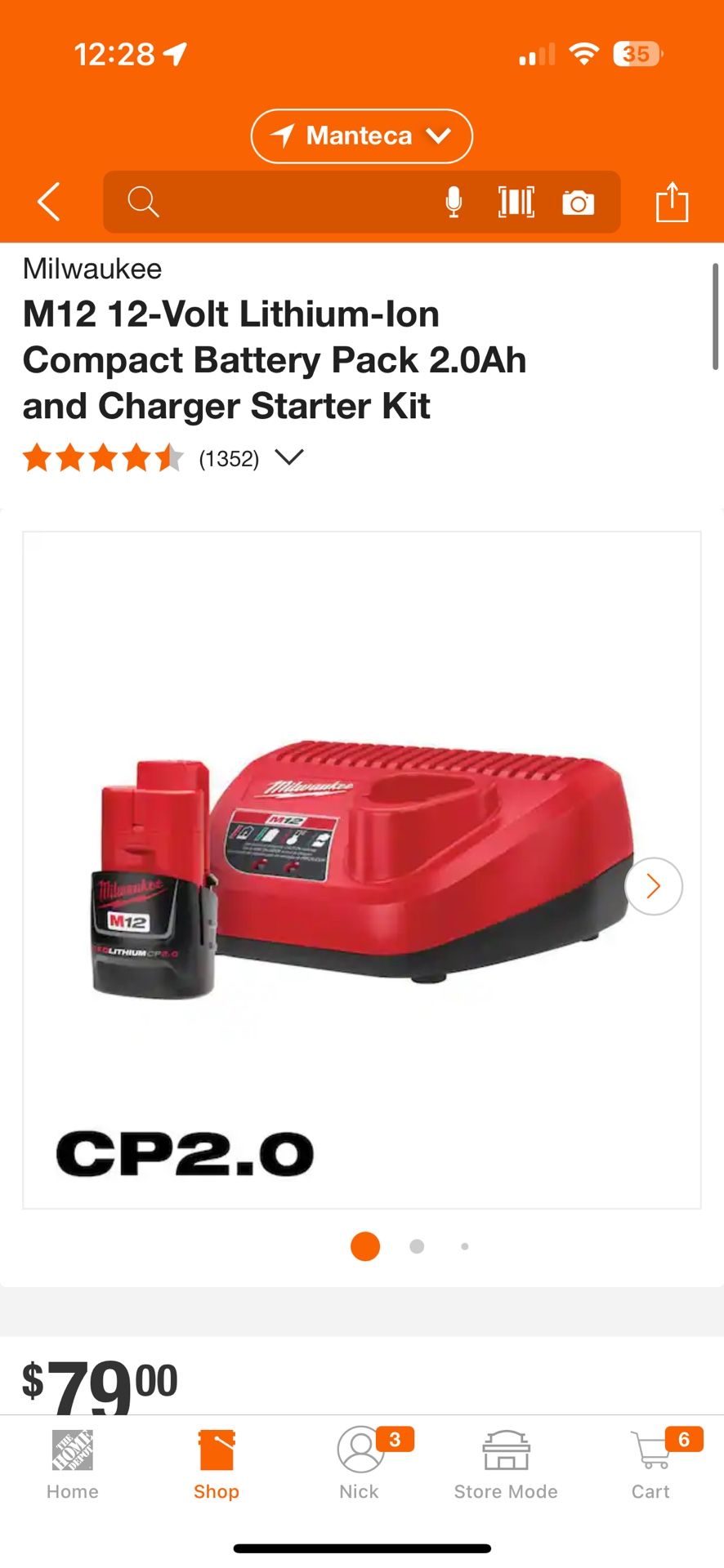Start a voice search with the microphone icon
The height and width of the screenshot is (1568, 724).
coord(454,203)
